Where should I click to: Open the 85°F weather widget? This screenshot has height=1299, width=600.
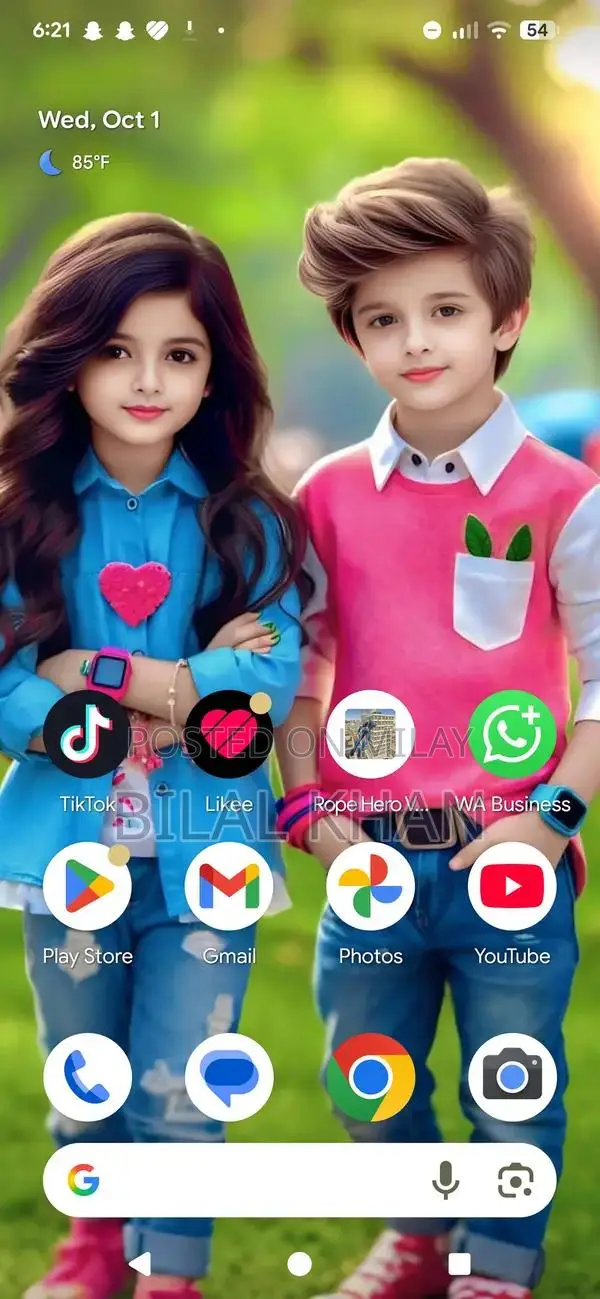76,162
